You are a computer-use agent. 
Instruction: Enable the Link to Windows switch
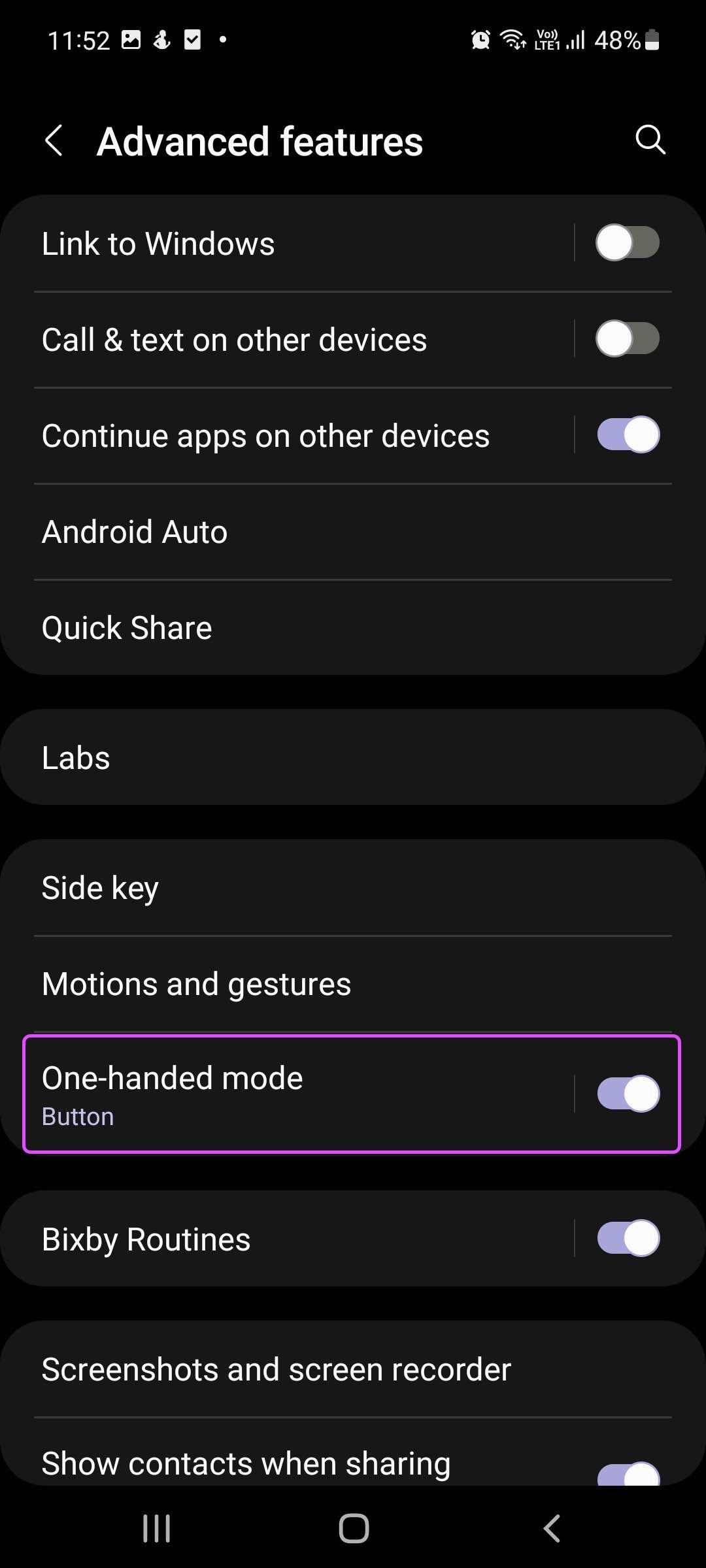click(628, 243)
